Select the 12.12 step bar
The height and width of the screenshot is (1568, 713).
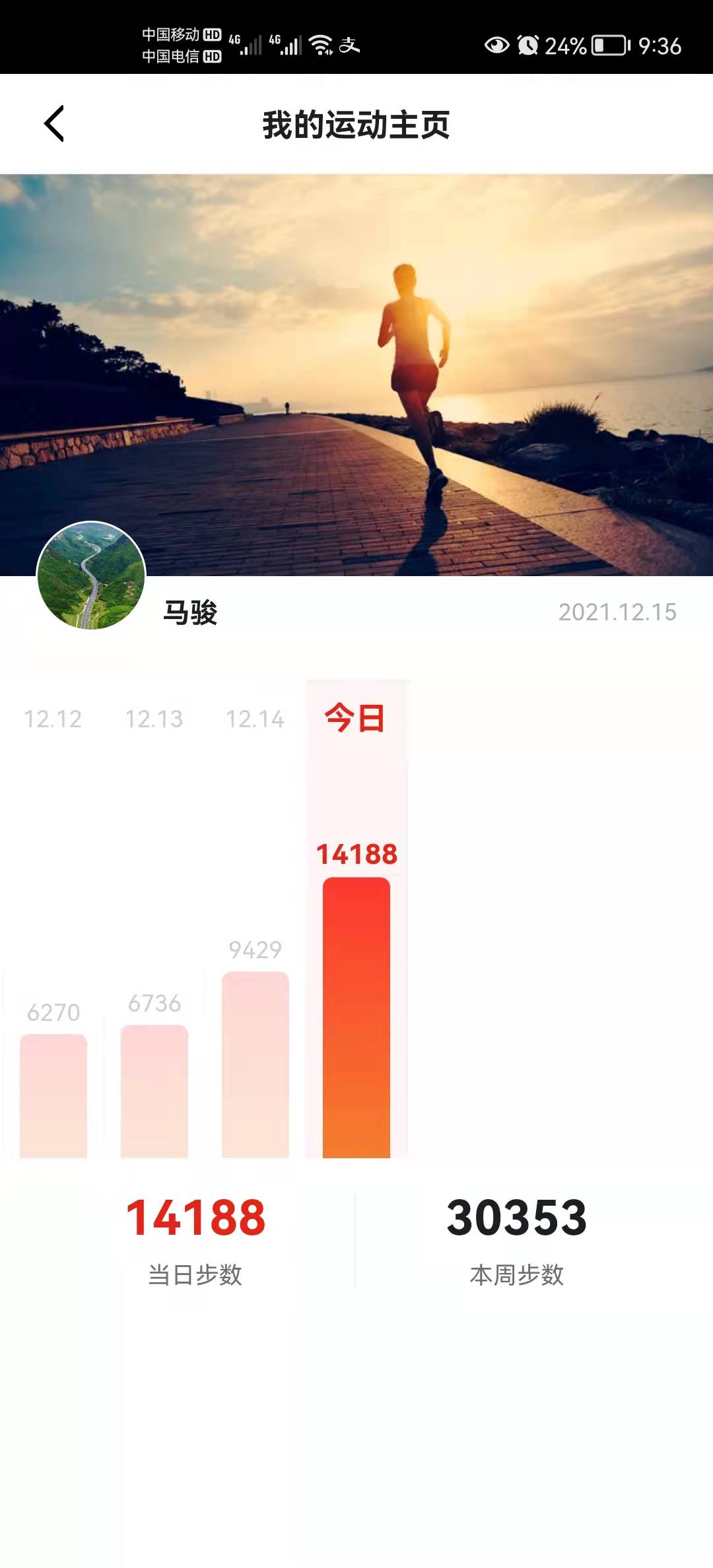point(53,1095)
